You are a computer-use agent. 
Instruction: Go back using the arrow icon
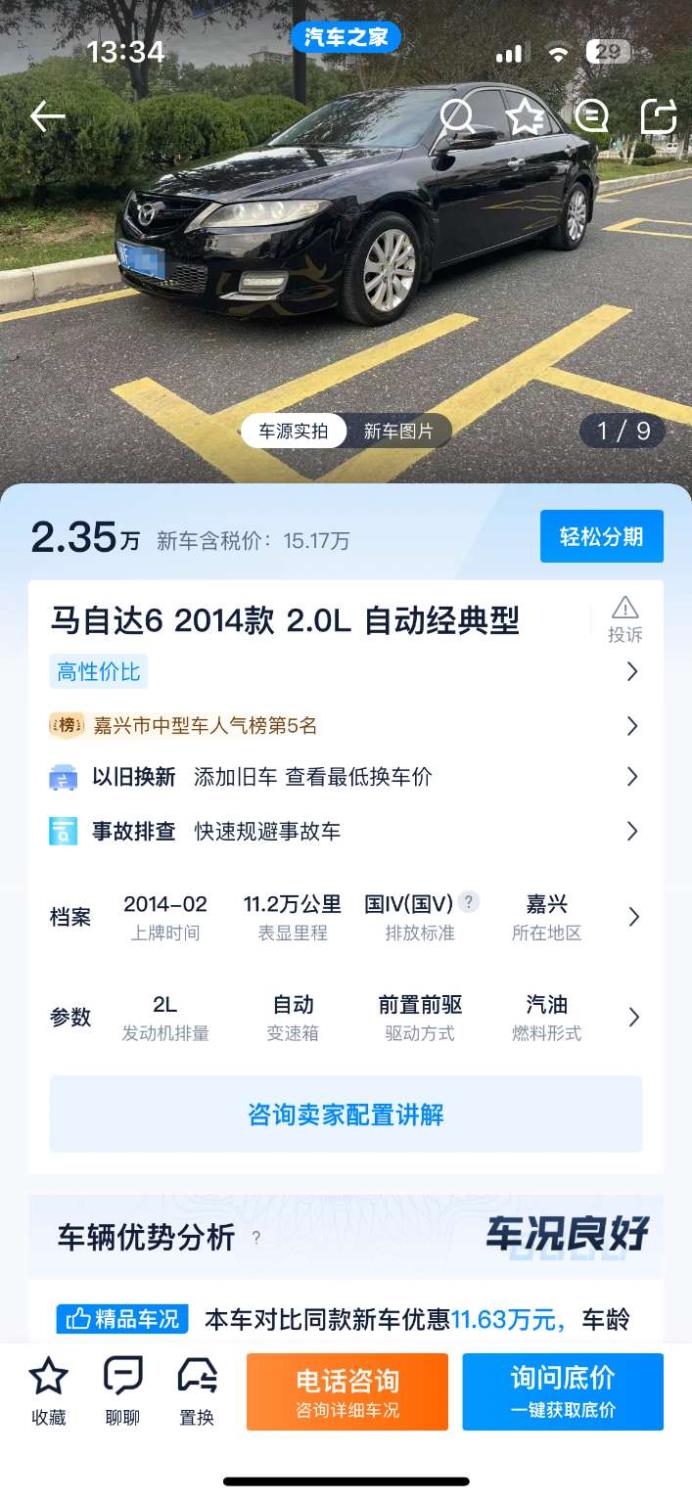point(47,117)
